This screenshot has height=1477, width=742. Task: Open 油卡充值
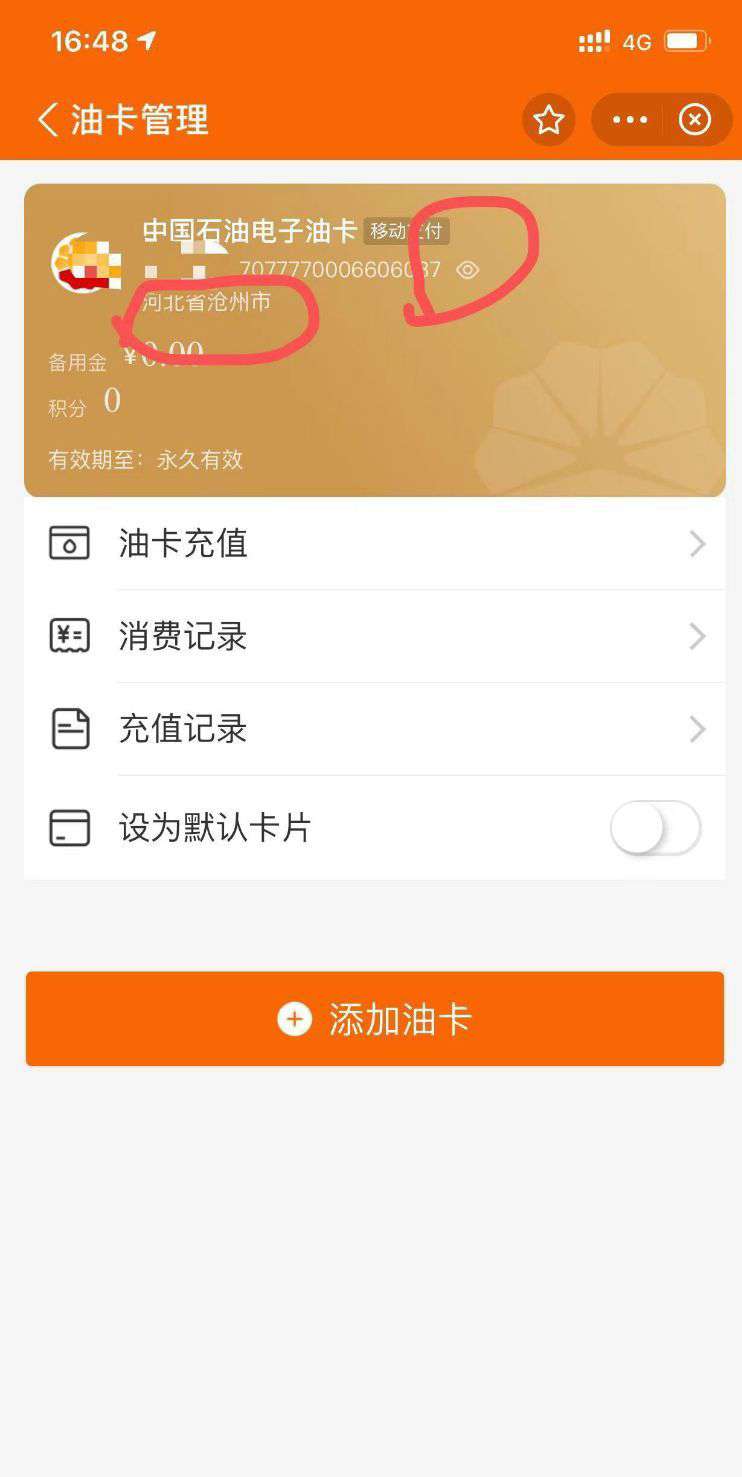375,544
